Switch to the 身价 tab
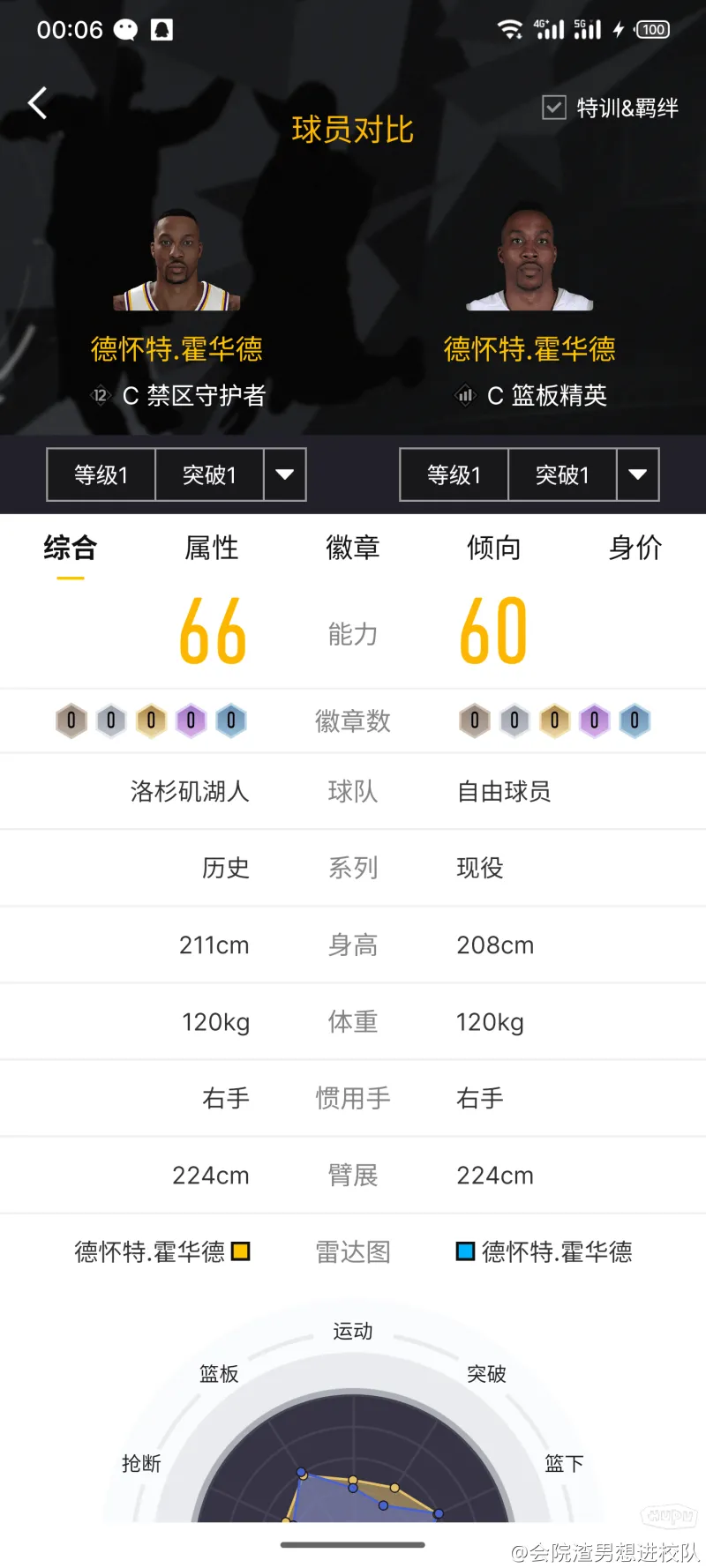The width and height of the screenshot is (706, 1568). click(x=635, y=548)
